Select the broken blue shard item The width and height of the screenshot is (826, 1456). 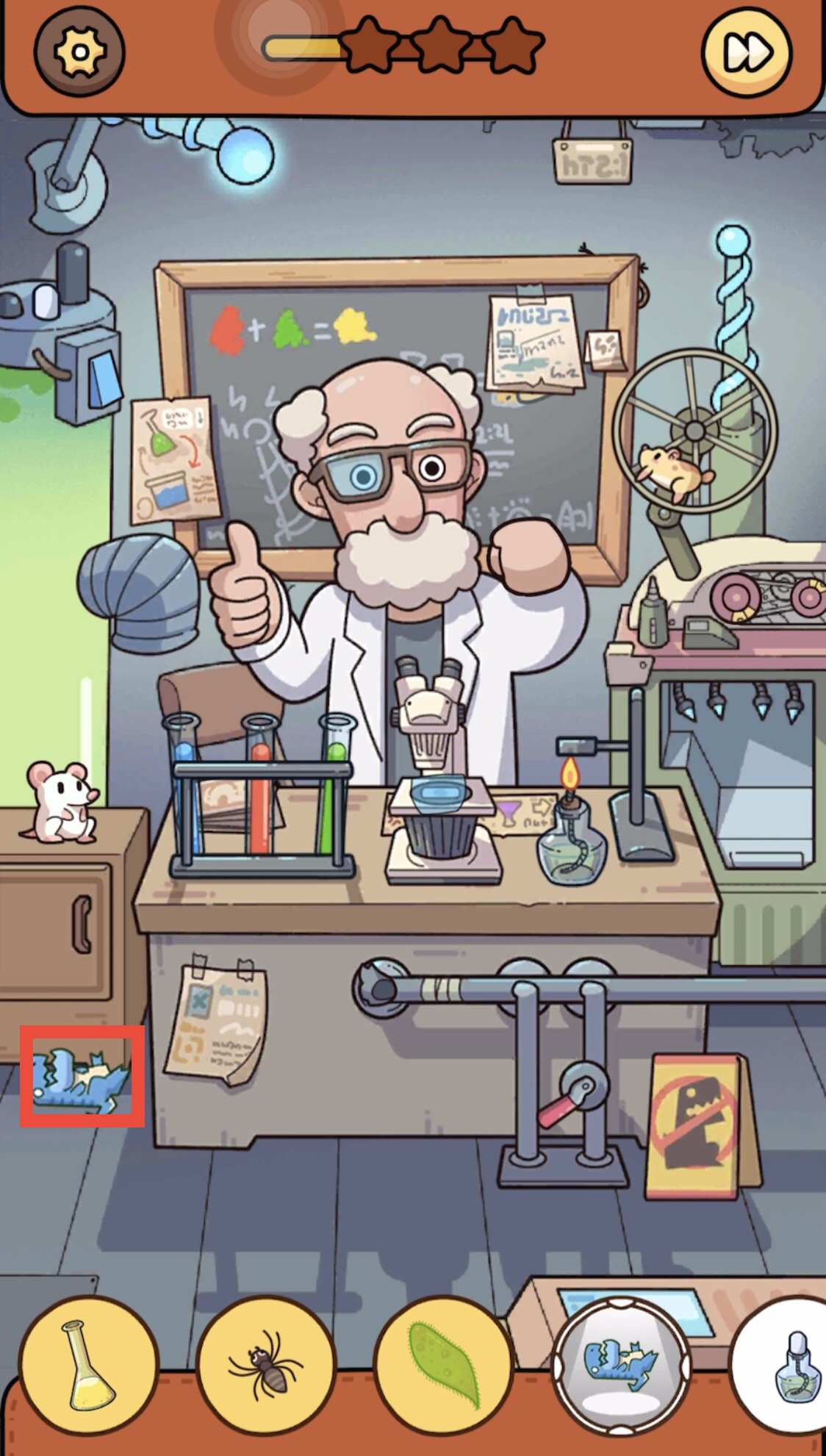tap(621, 1366)
